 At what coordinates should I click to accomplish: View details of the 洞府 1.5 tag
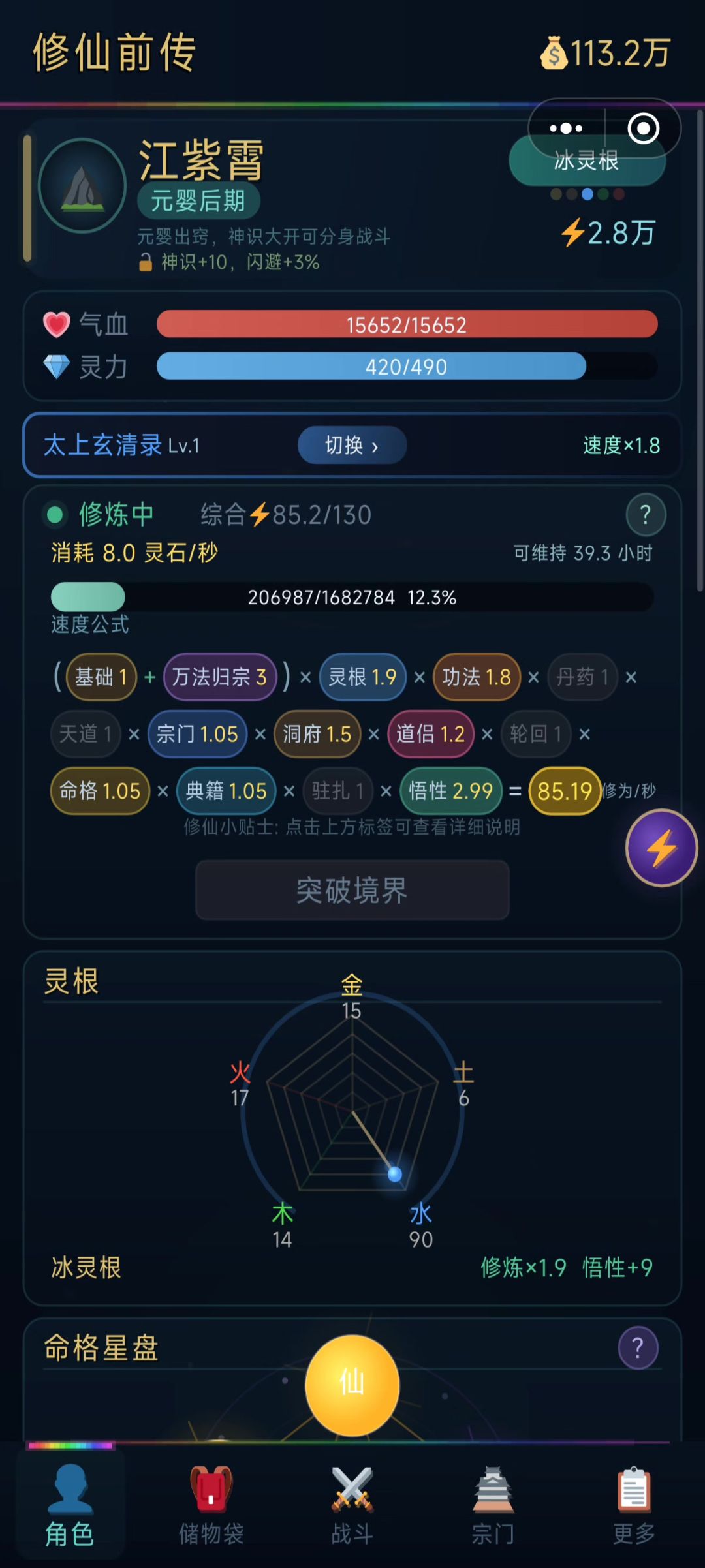[x=317, y=734]
